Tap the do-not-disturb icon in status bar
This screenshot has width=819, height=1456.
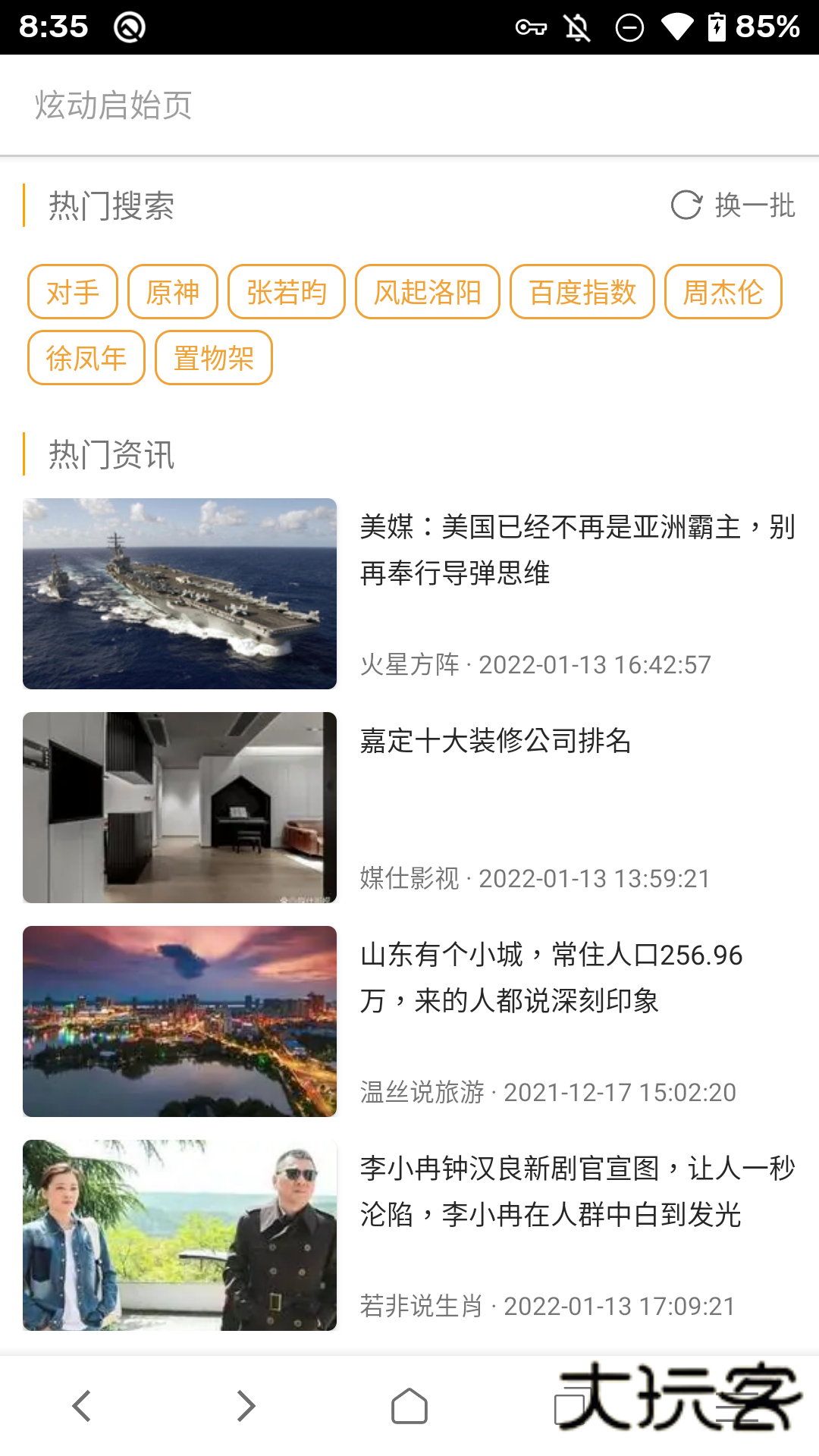tap(629, 25)
